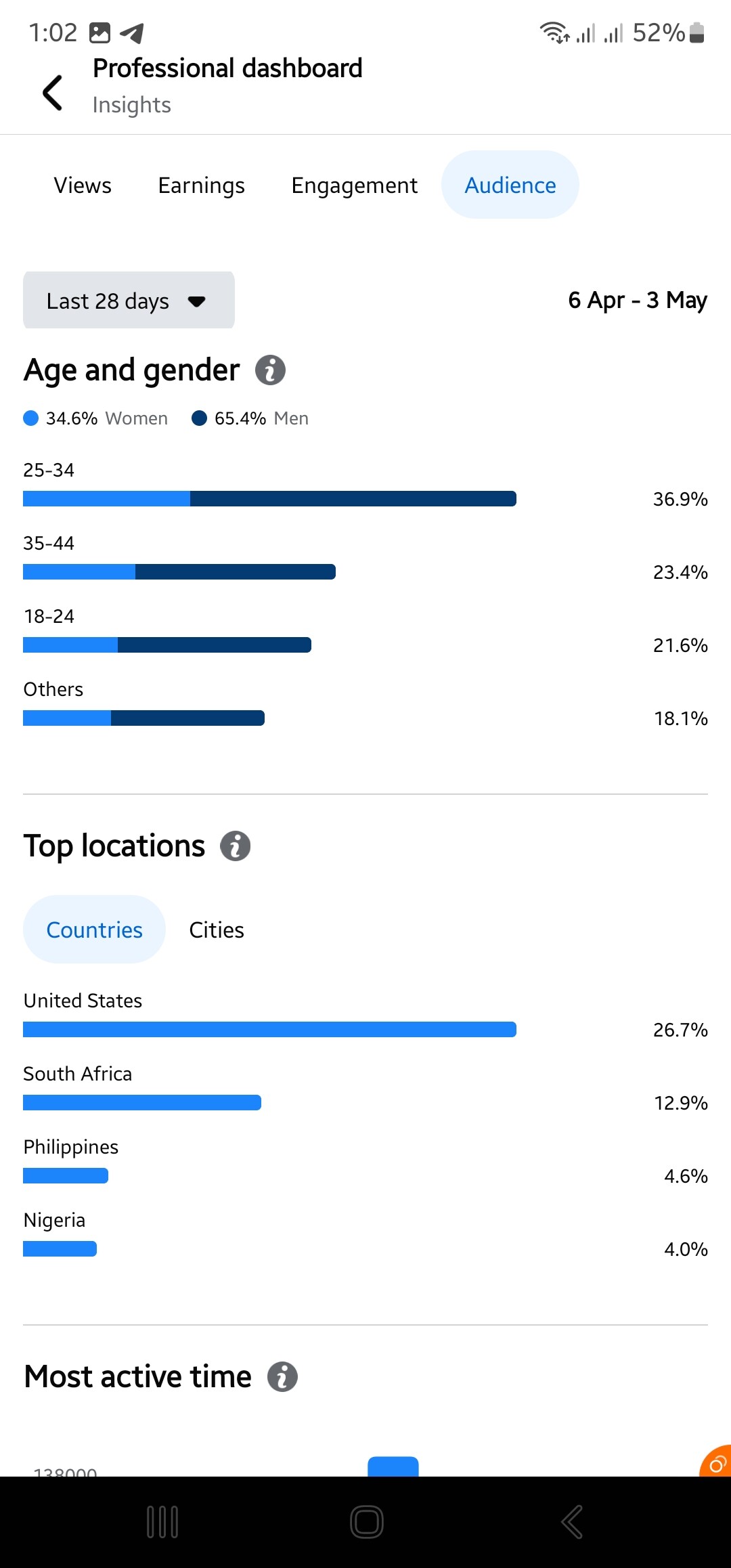Show info about Top locations
This screenshot has width=731, height=1568.
tap(235, 846)
